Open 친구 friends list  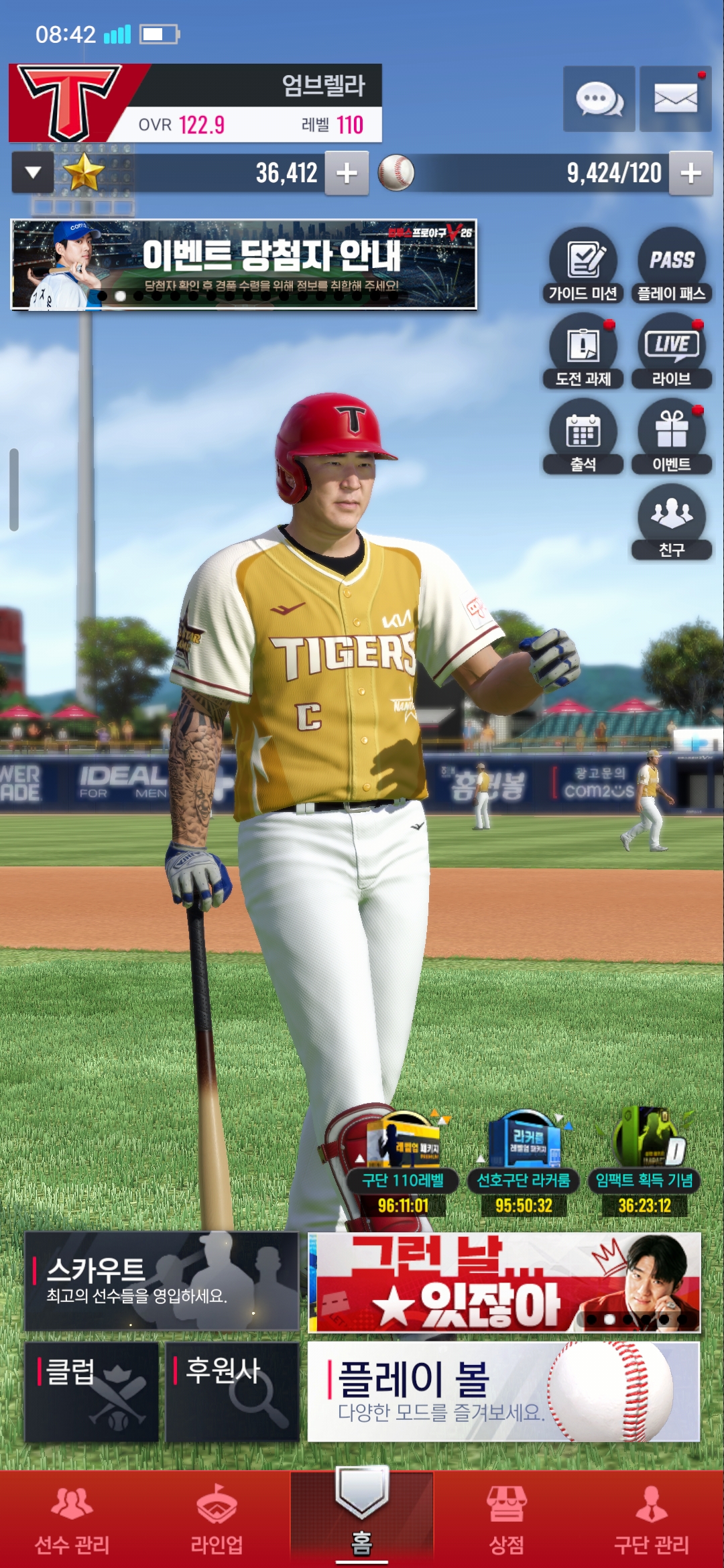coord(671,521)
